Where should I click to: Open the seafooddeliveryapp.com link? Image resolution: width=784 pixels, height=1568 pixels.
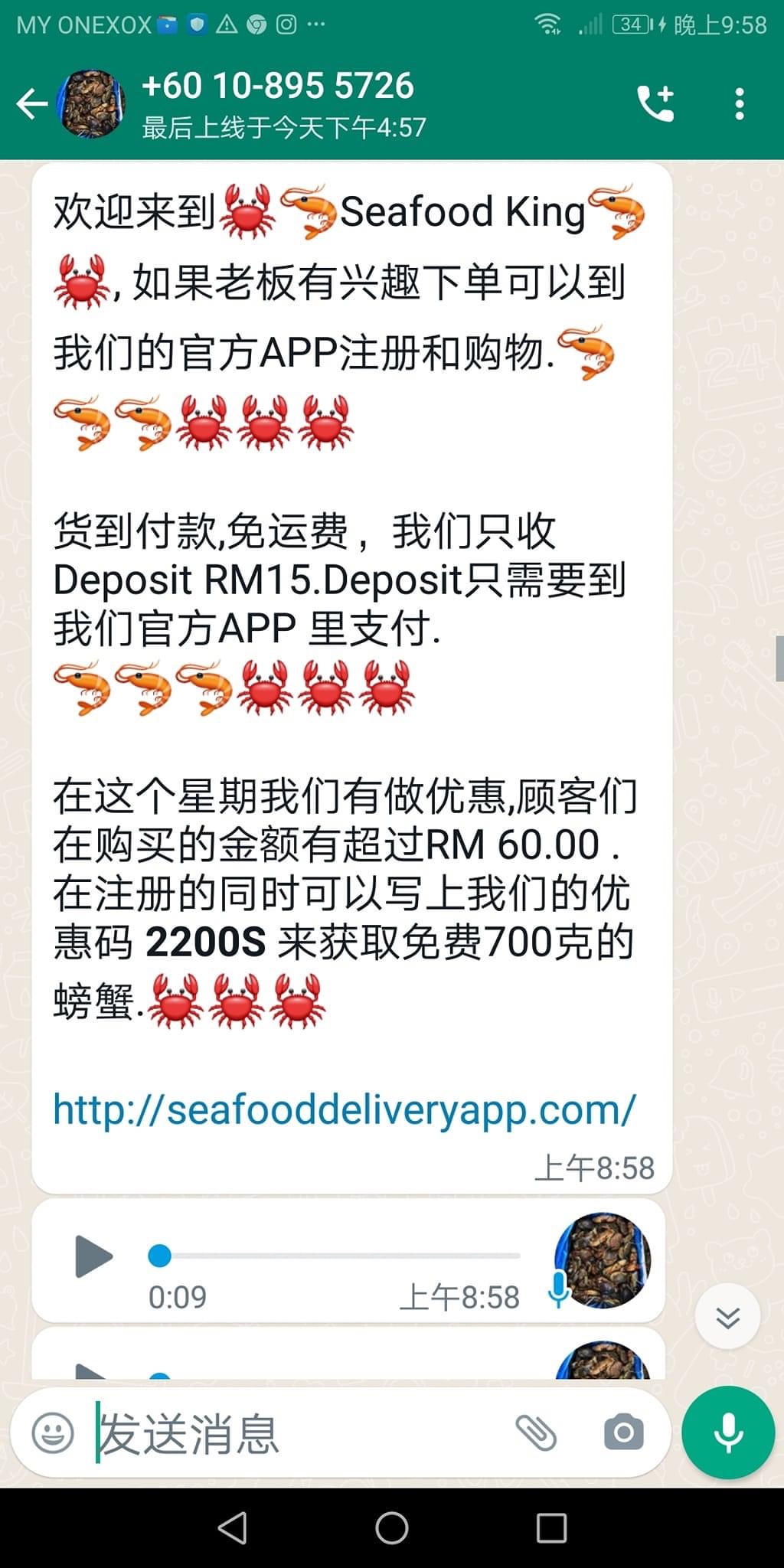tap(344, 1109)
